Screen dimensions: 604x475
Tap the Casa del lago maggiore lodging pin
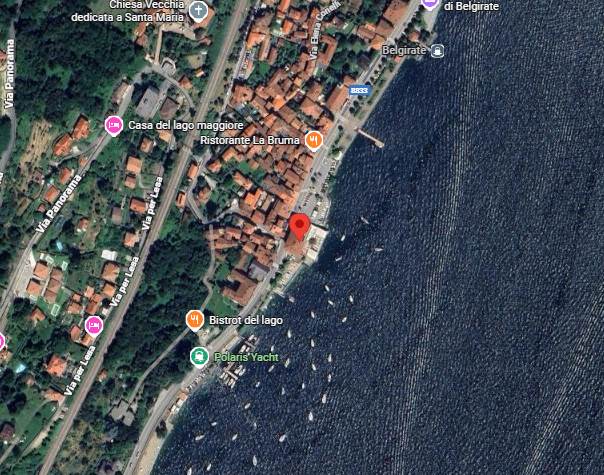[113, 125]
